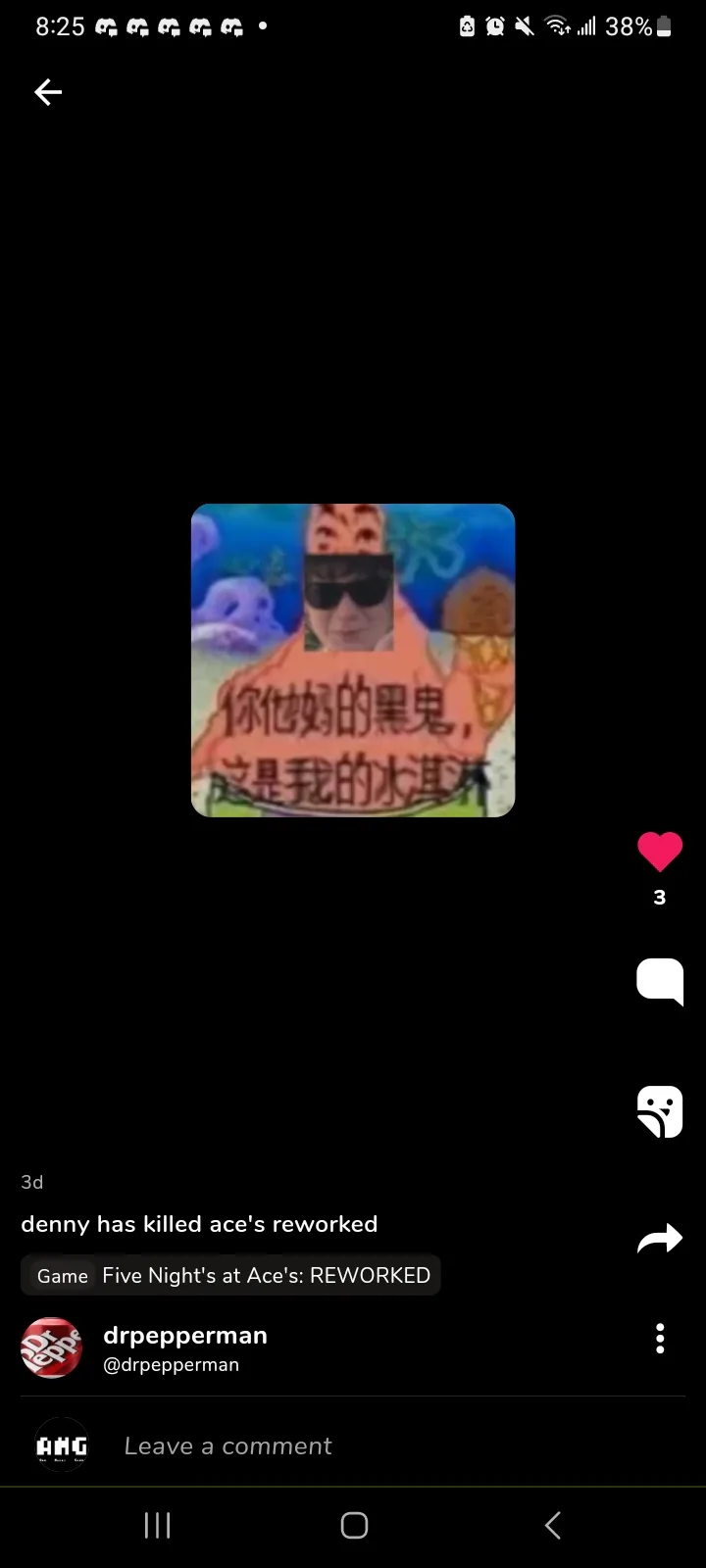The height and width of the screenshot is (1568, 706).
Task: Tap the red heart like icon
Action: click(x=660, y=852)
